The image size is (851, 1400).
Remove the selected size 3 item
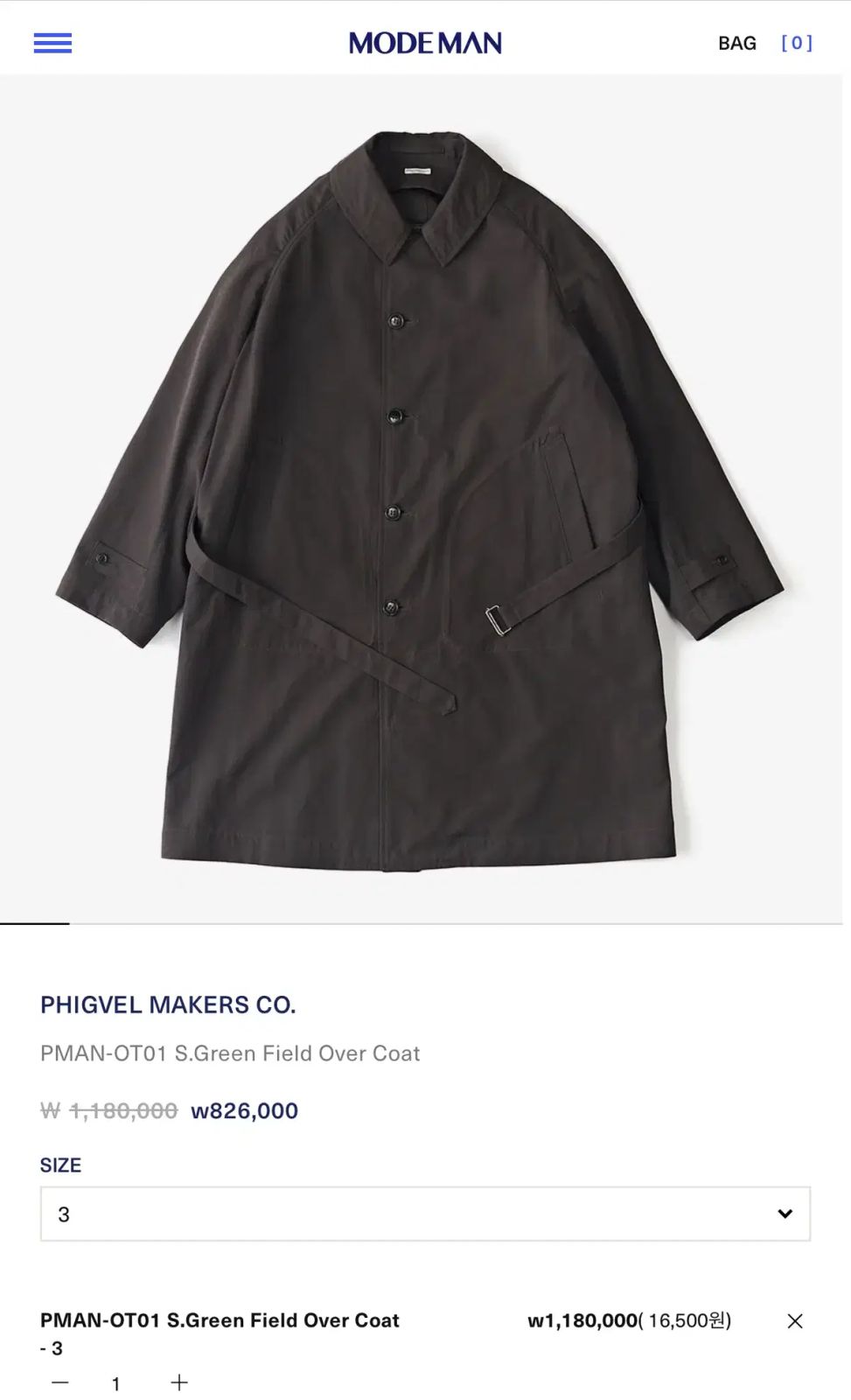[x=794, y=1321]
